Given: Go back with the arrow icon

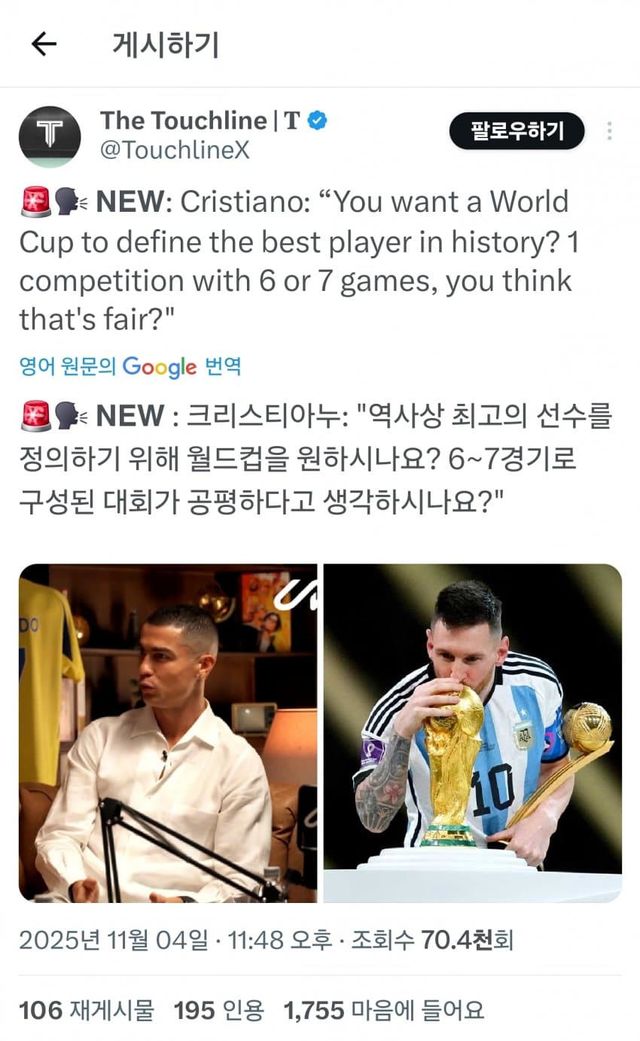Looking at the screenshot, I should pyautogui.click(x=44, y=44).
